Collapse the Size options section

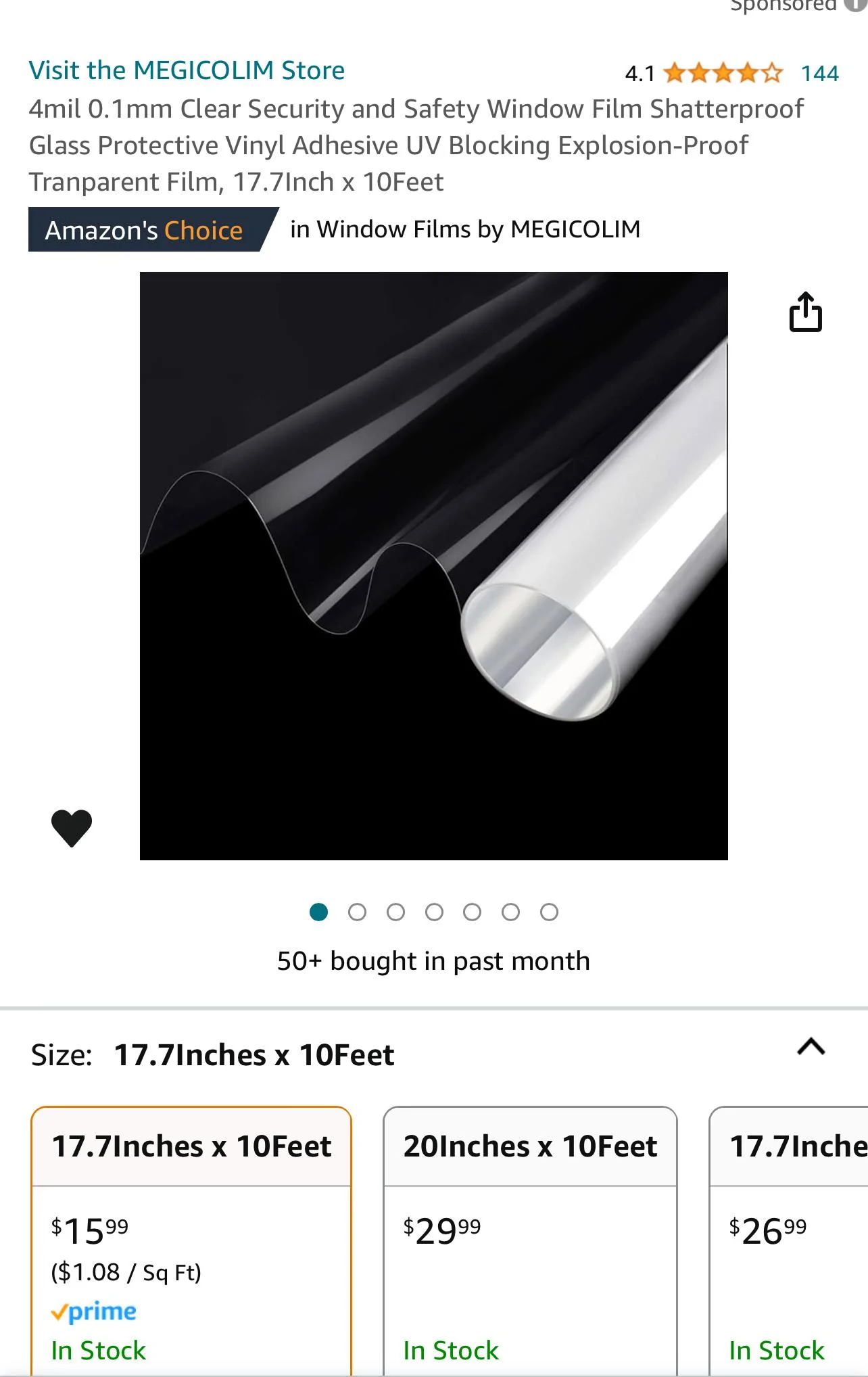pos(811,1047)
